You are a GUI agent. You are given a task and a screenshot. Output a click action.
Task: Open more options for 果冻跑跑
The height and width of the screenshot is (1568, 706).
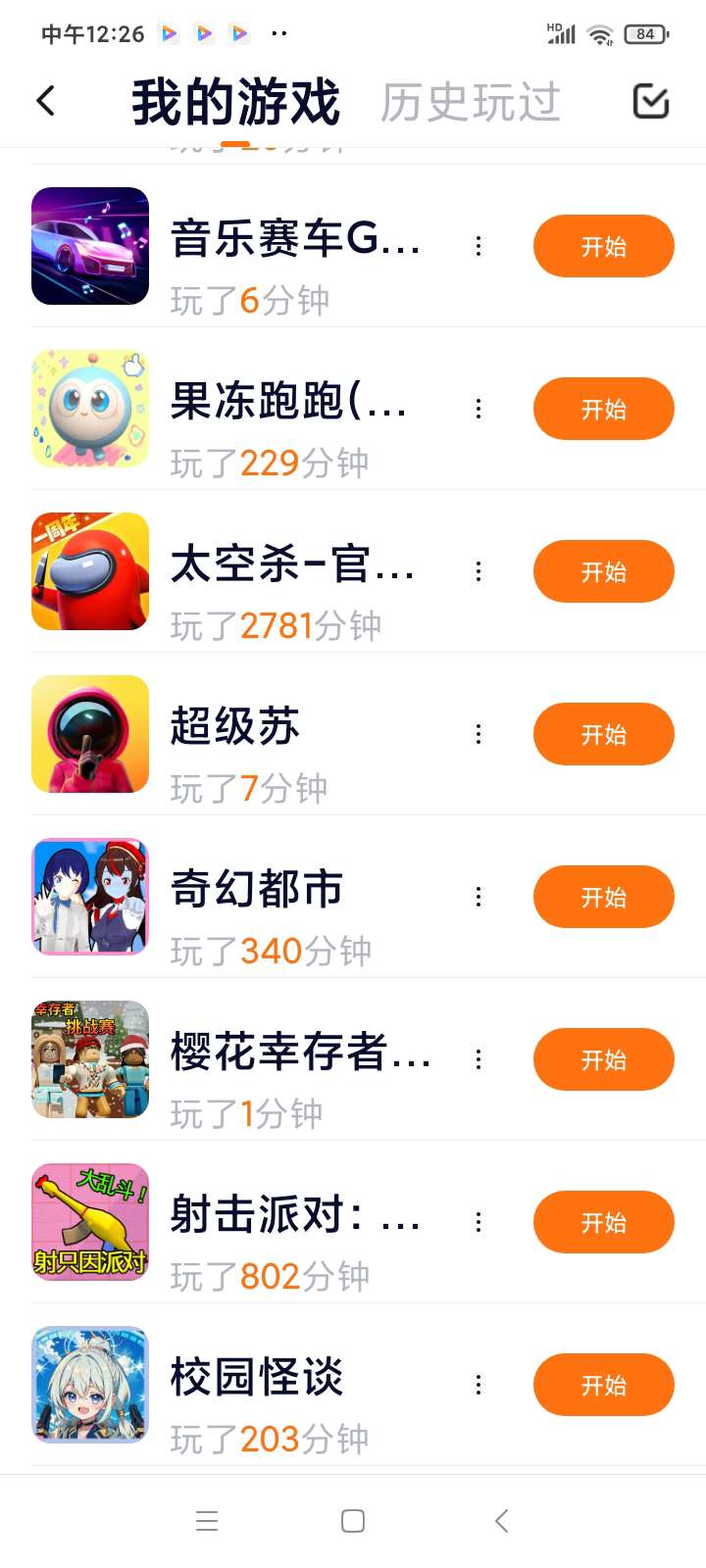[479, 409]
